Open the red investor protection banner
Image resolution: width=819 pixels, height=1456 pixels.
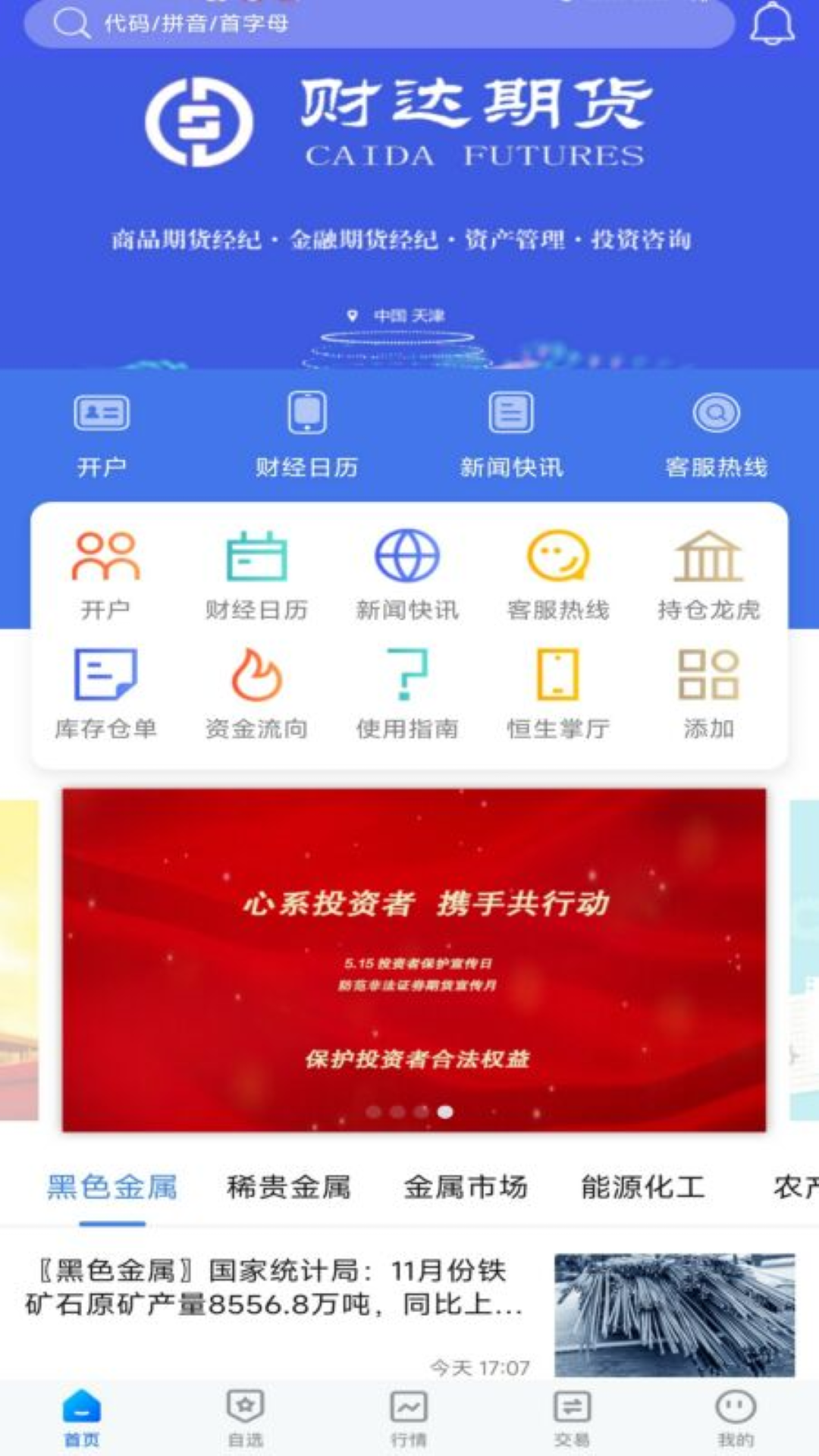click(414, 959)
